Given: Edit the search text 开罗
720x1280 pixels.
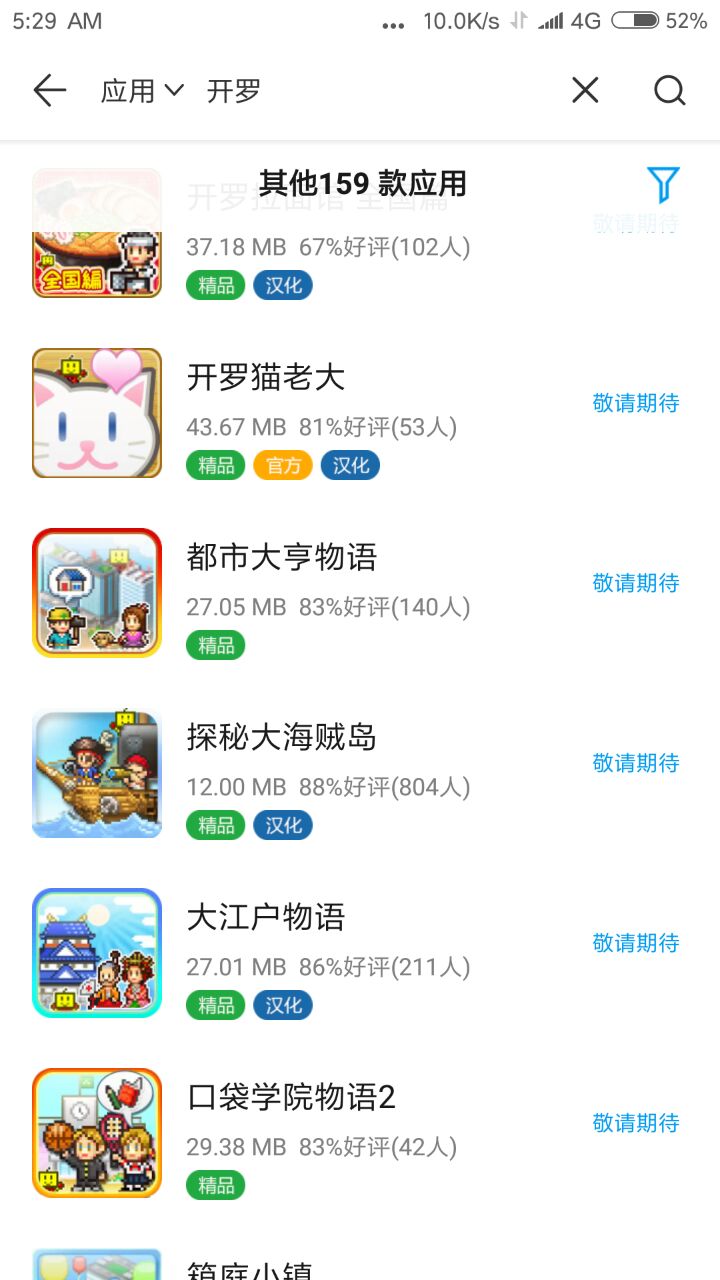Looking at the screenshot, I should pos(234,91).
